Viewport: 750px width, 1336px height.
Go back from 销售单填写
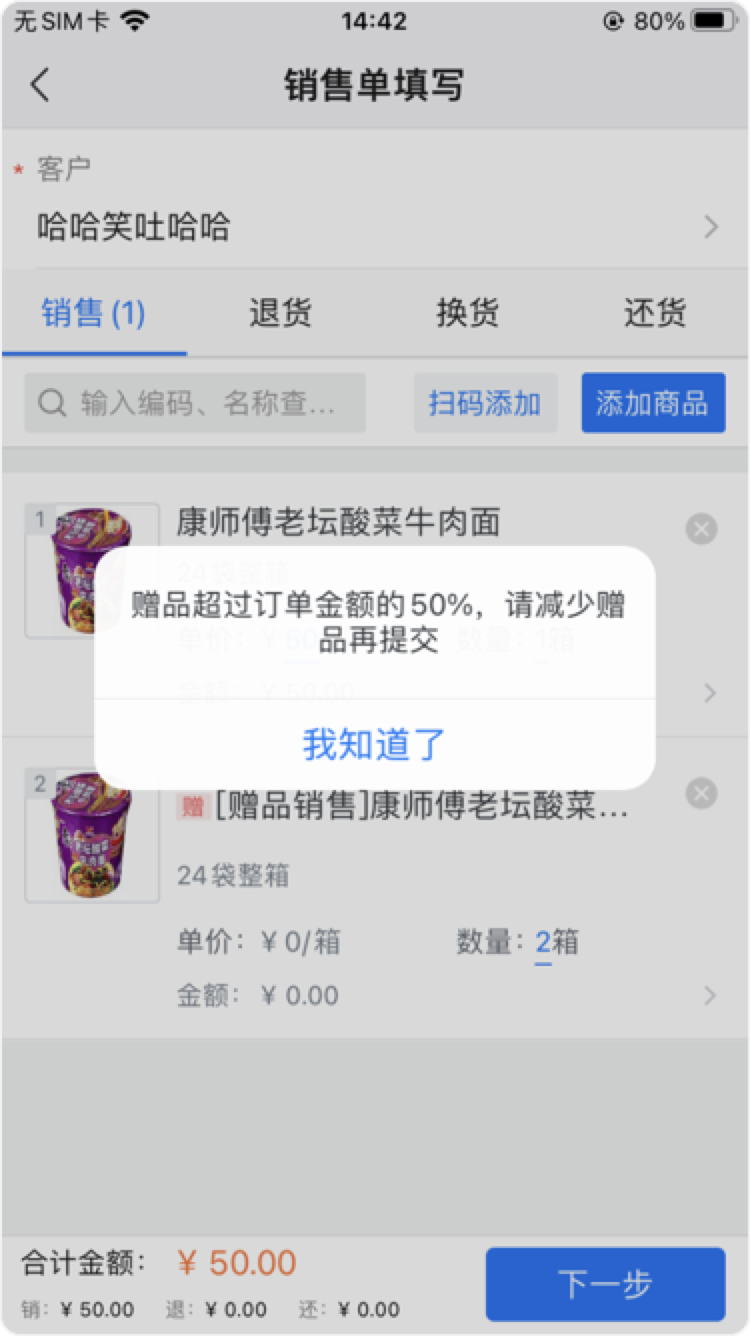coord(40,85)
